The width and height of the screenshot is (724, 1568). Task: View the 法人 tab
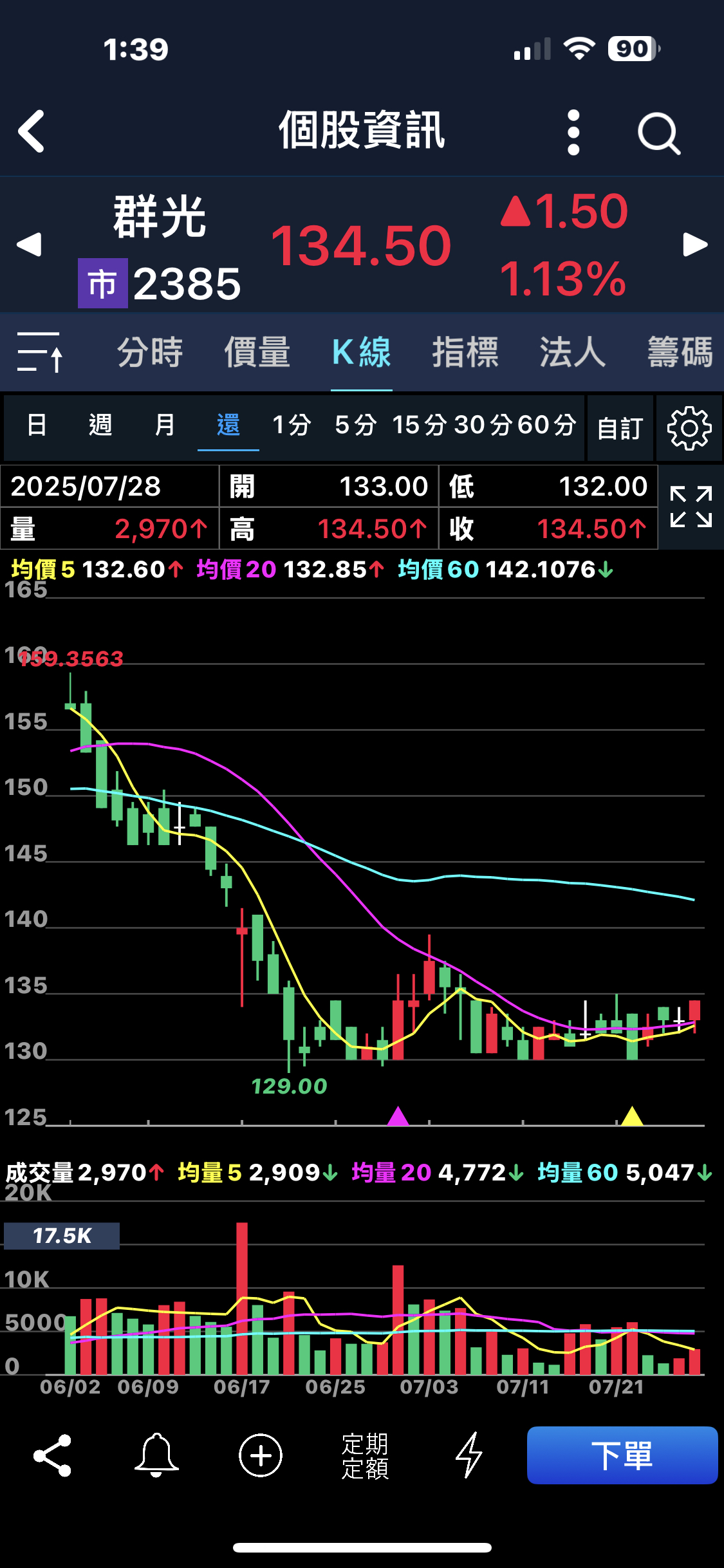(572, 352)
